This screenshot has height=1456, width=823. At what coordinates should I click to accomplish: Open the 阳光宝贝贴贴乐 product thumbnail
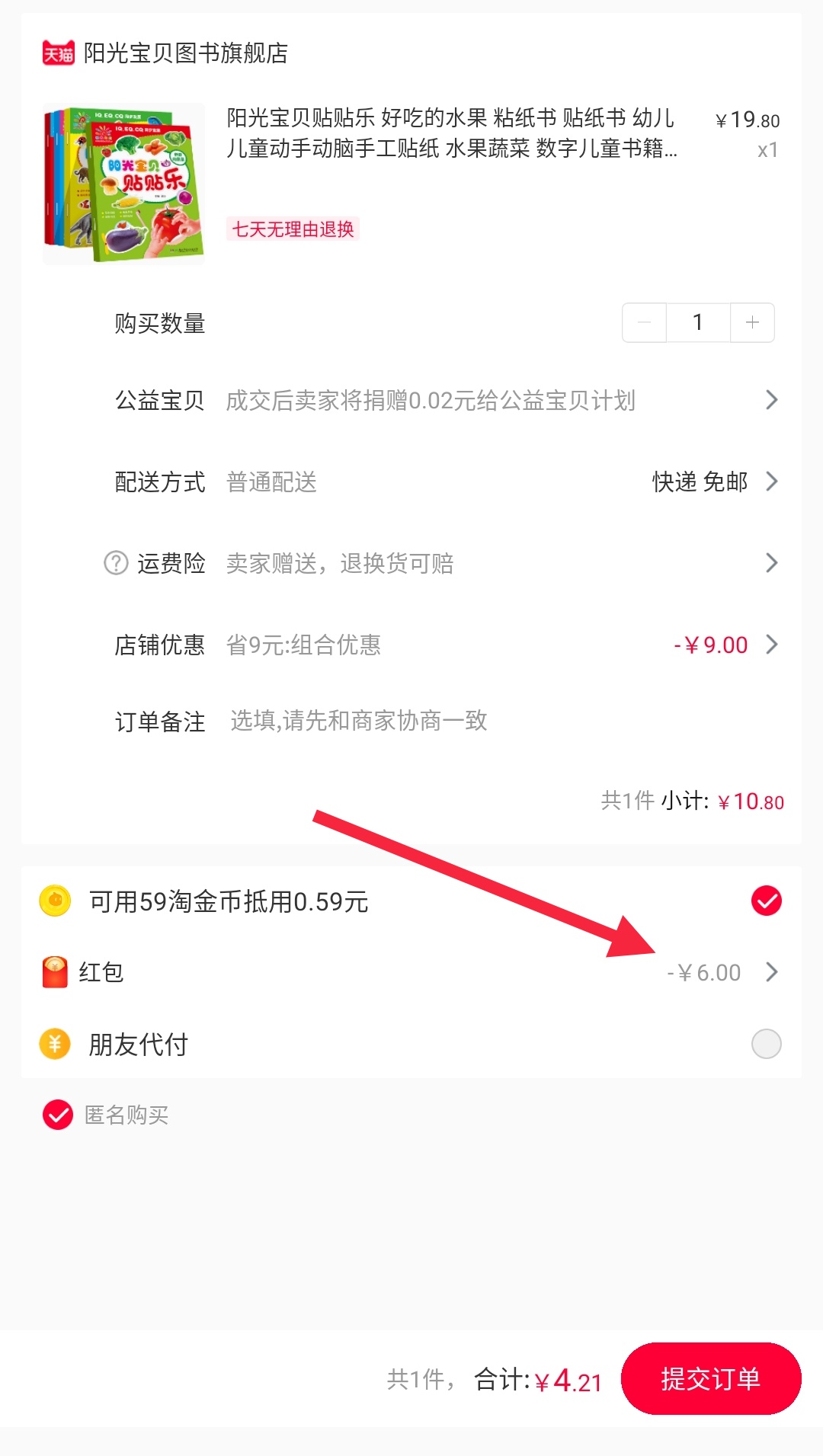tap(124, 184)
